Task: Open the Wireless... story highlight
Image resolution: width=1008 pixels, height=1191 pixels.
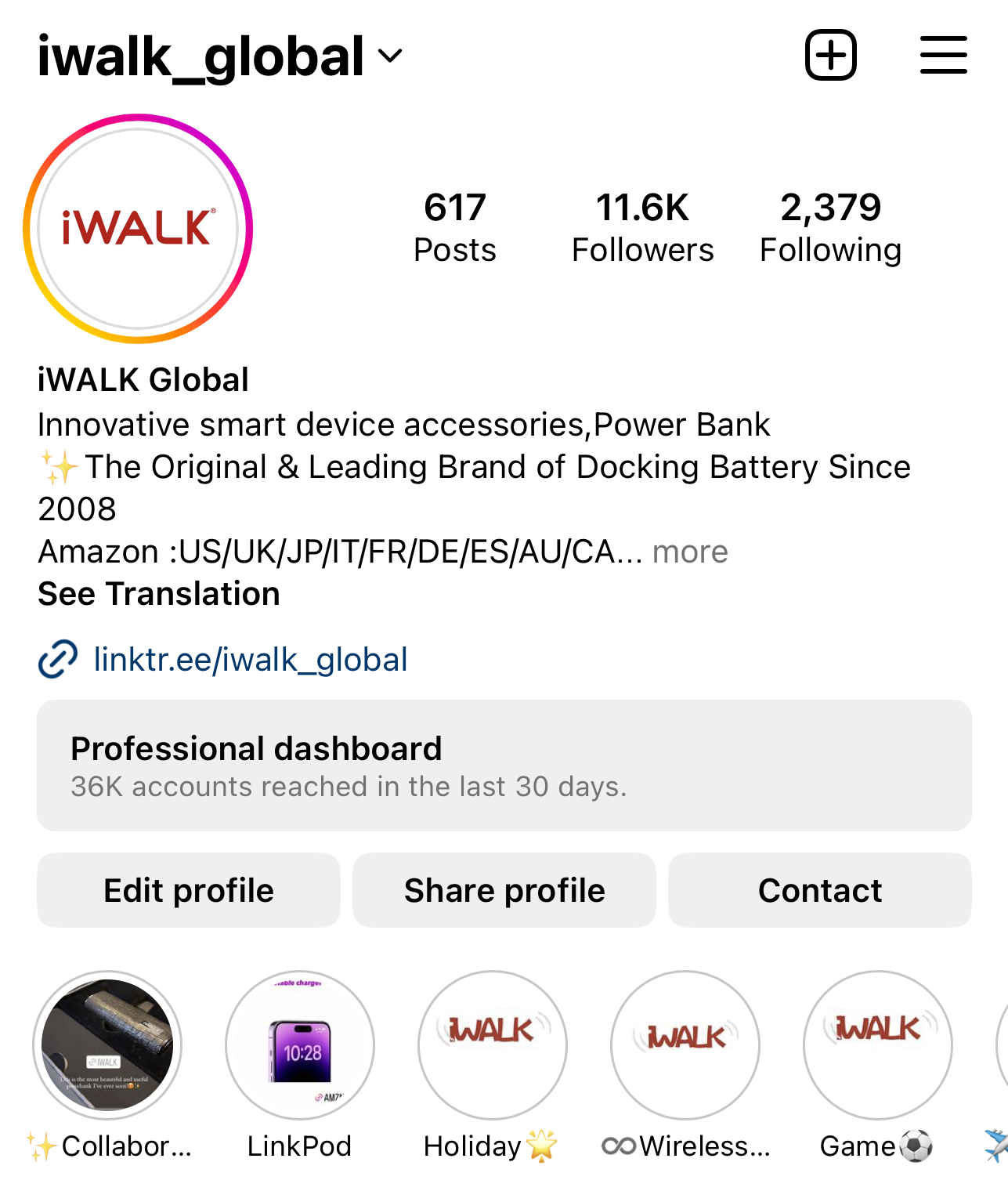Action: (685, 1045)
